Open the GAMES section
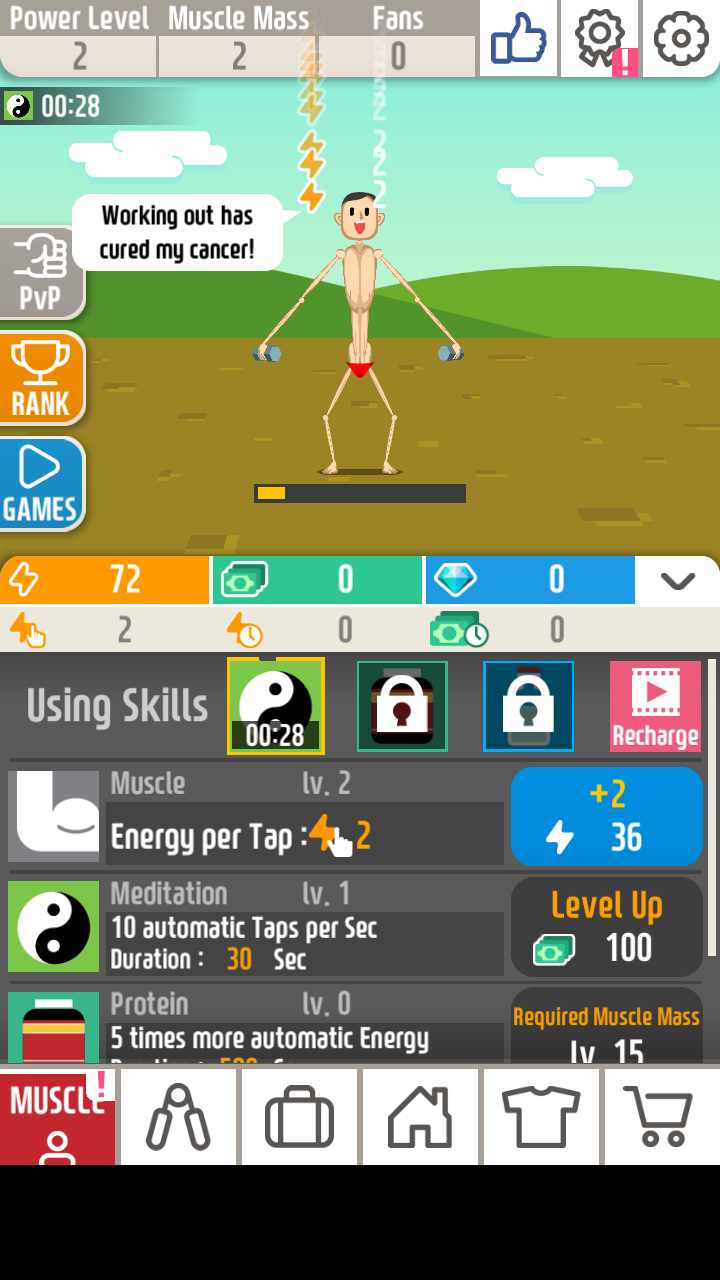 pos(41,484)
